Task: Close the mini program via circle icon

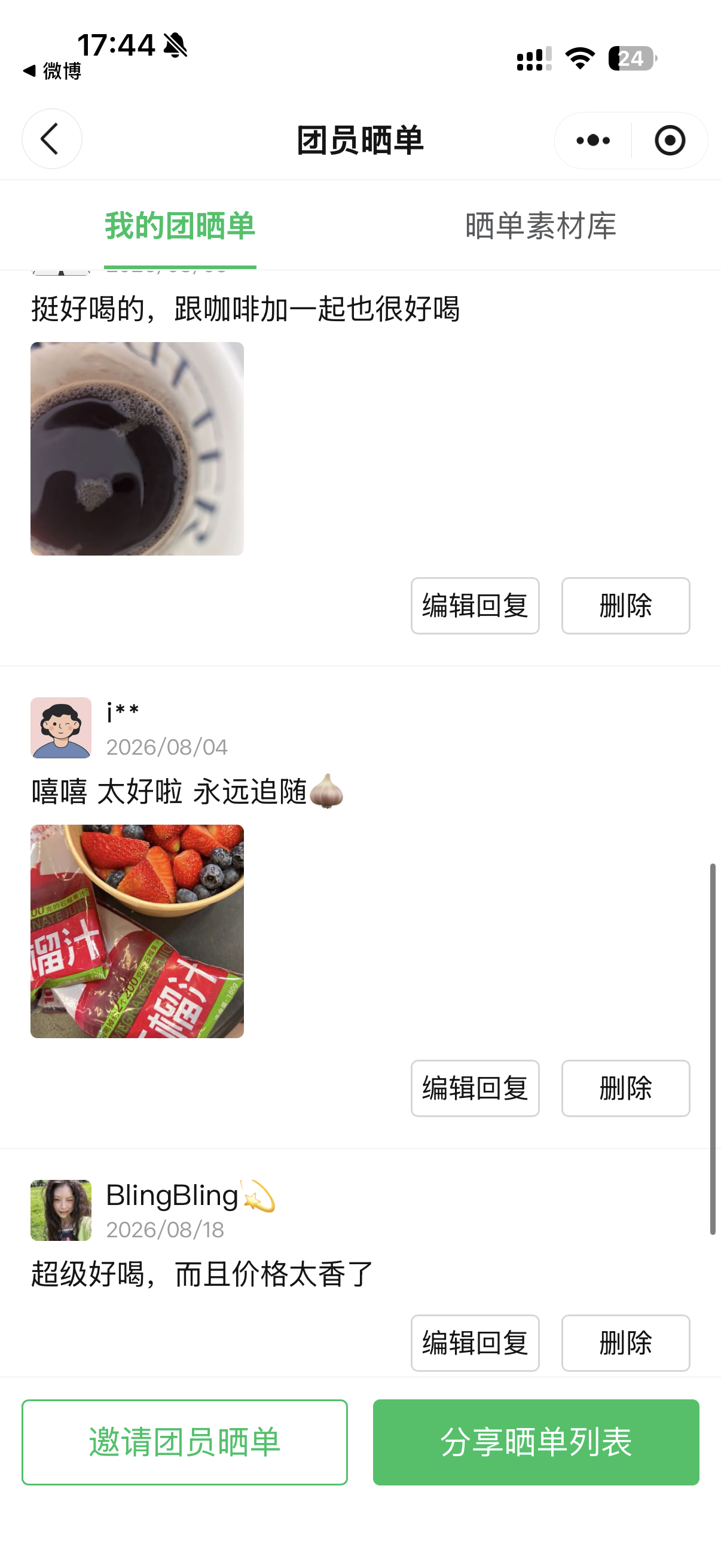Action: pos(670,141)
